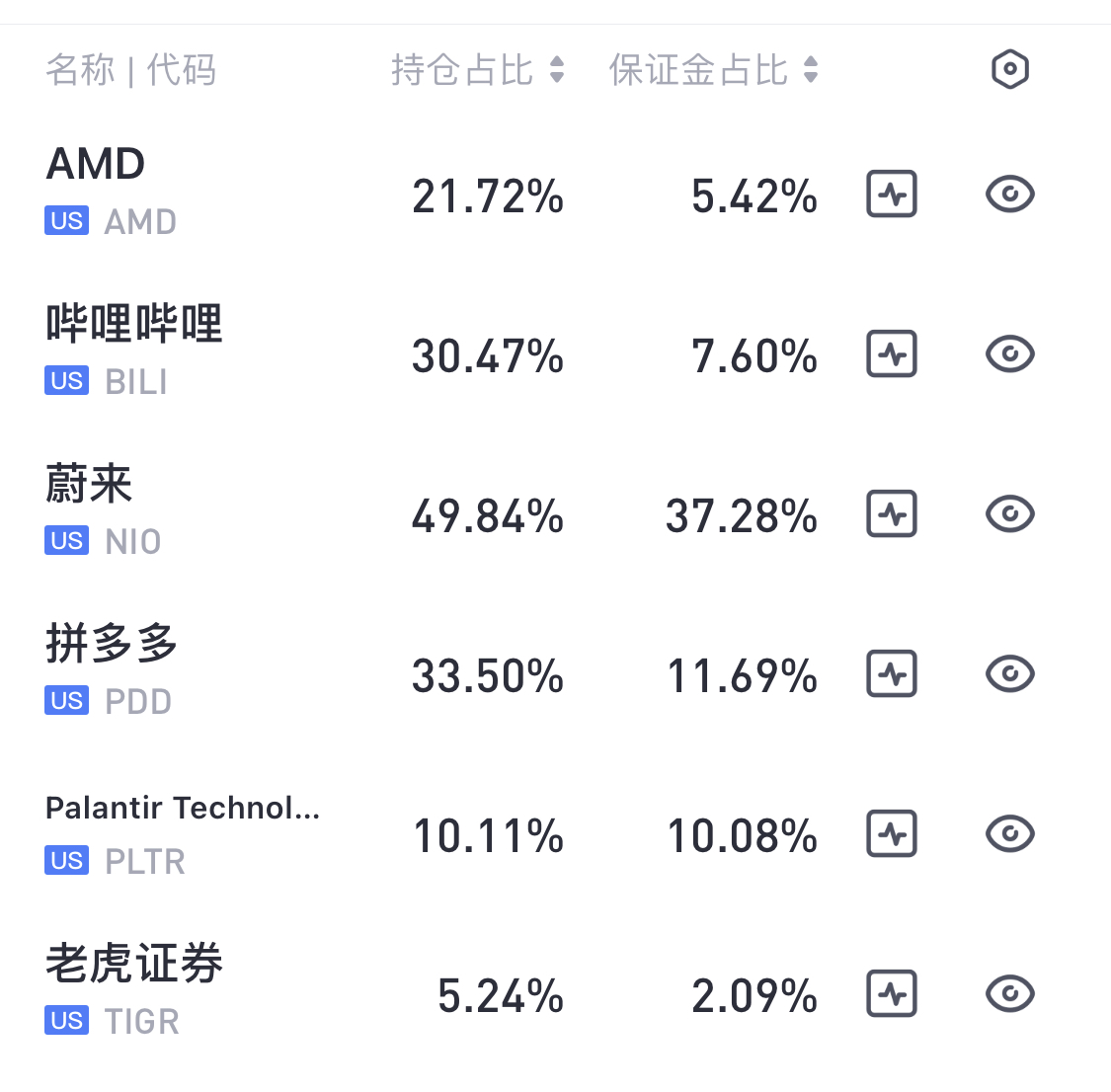Hide BILI using its eye icon
Screen dimensions: 1111x1092
click(x=1009, y=353)
